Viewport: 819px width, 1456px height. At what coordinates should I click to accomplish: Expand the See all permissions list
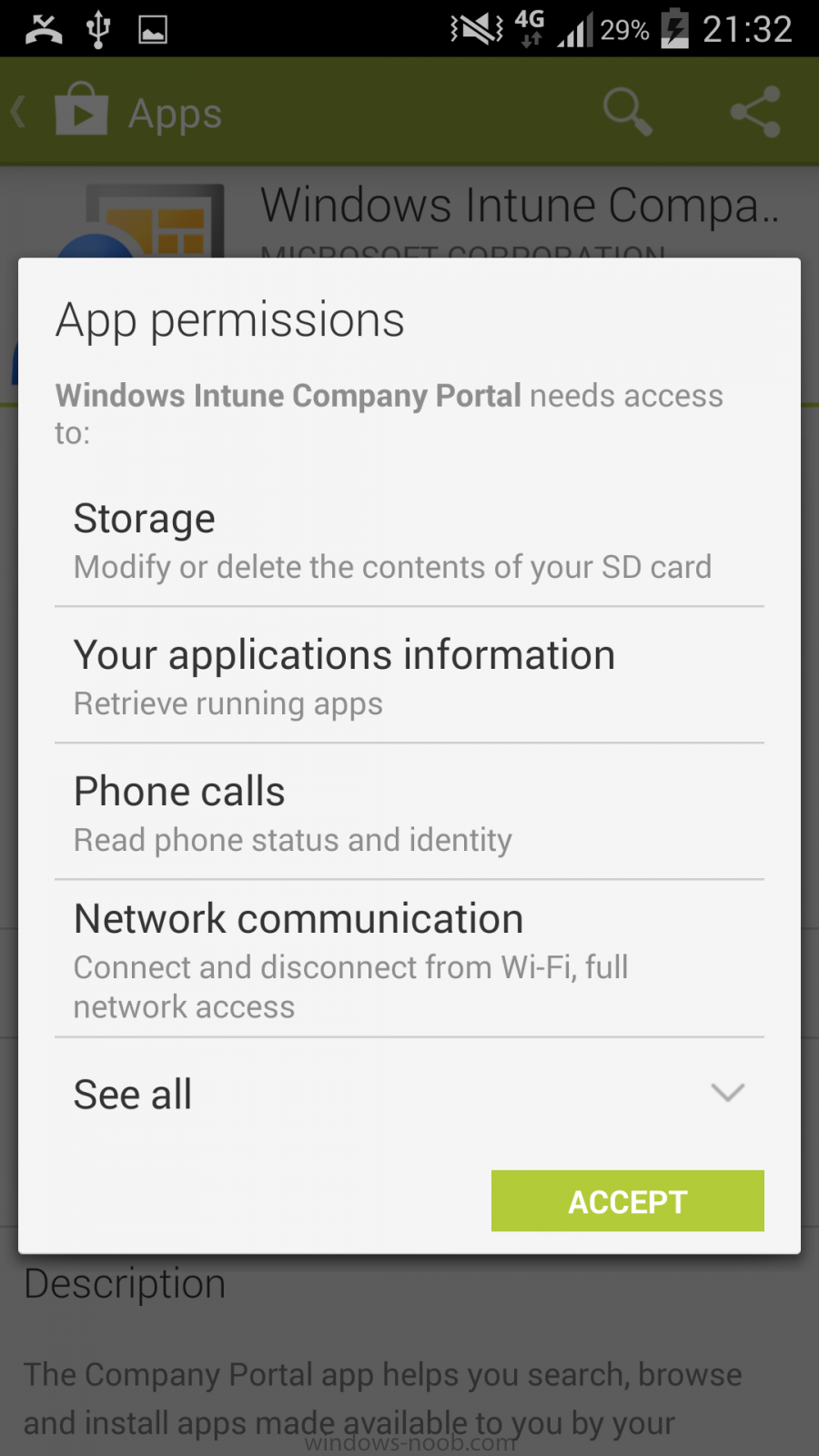[409, 1094]
